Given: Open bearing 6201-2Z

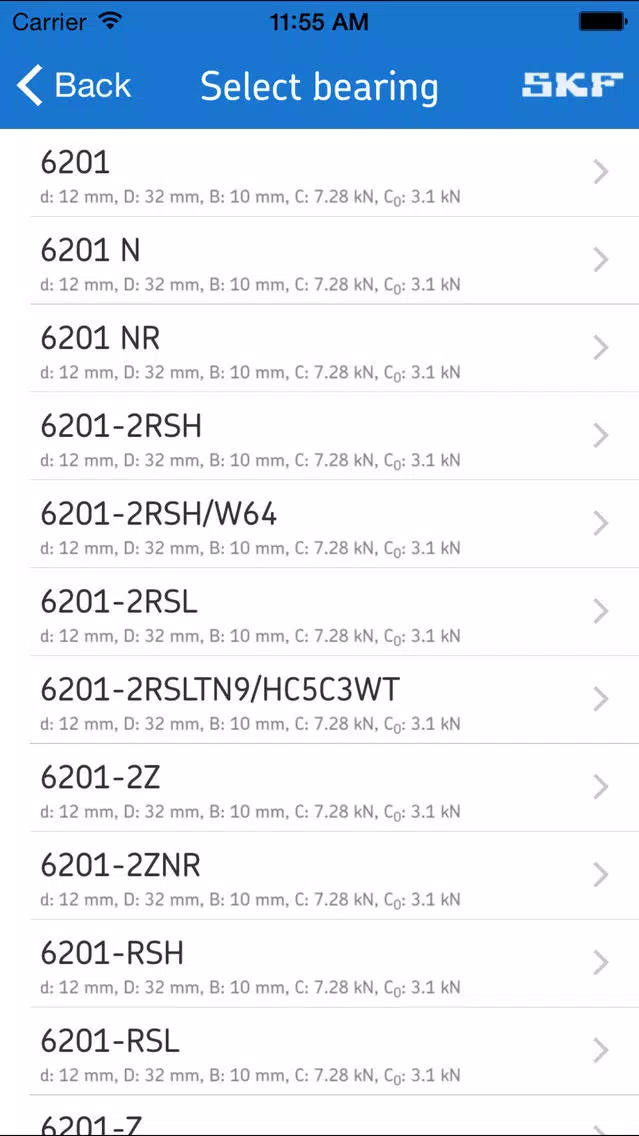Looking at the screenshot, I should coord(320,788).
